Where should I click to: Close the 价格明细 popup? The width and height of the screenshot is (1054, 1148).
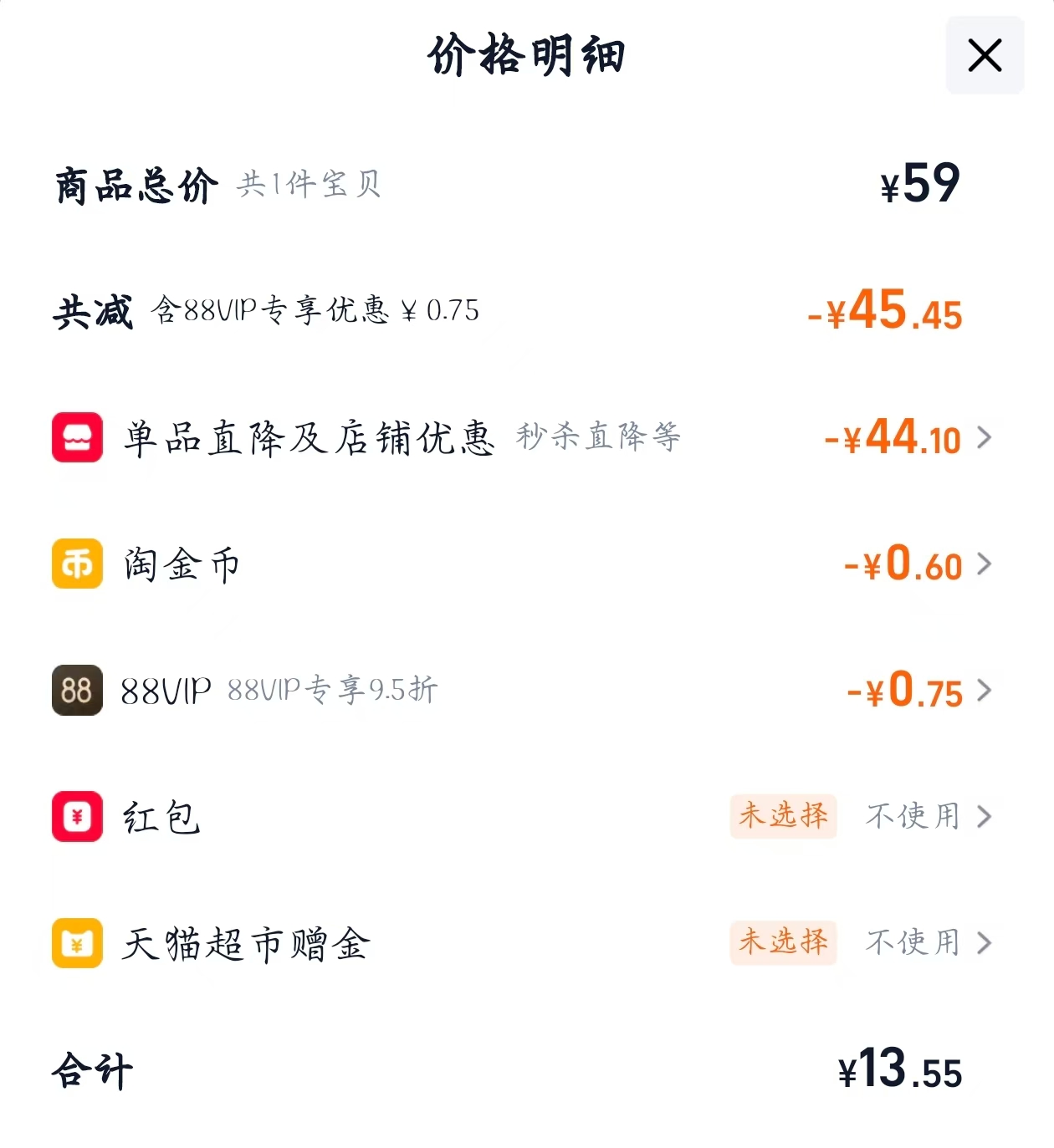pos(985,55)
